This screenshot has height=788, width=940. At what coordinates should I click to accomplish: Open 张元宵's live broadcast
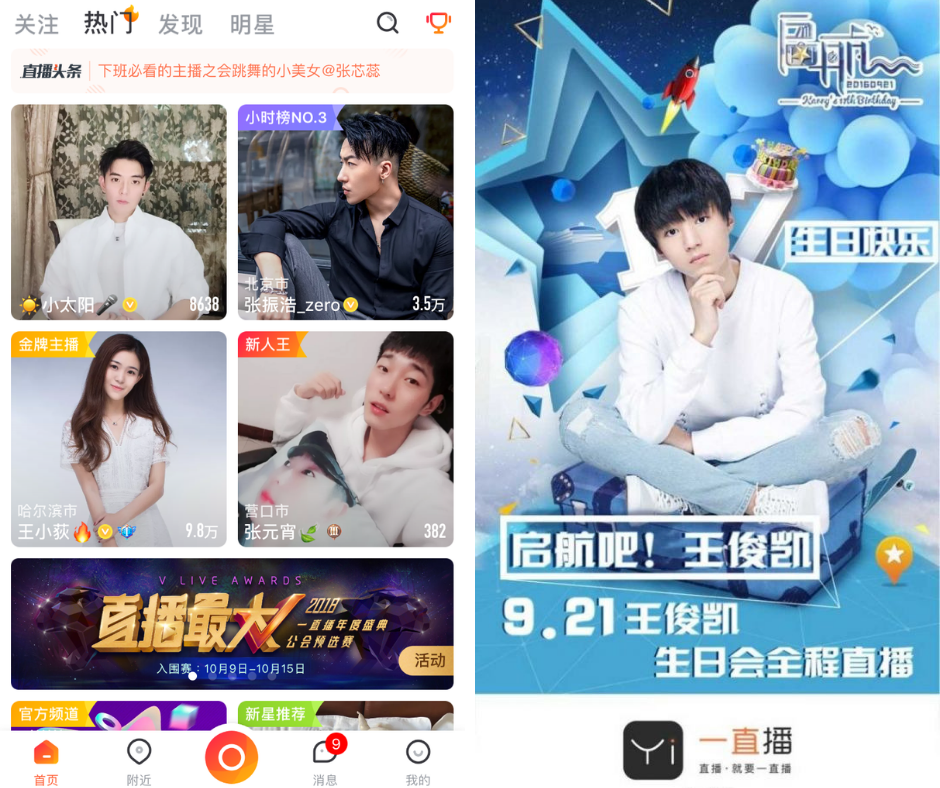[345, 439]
